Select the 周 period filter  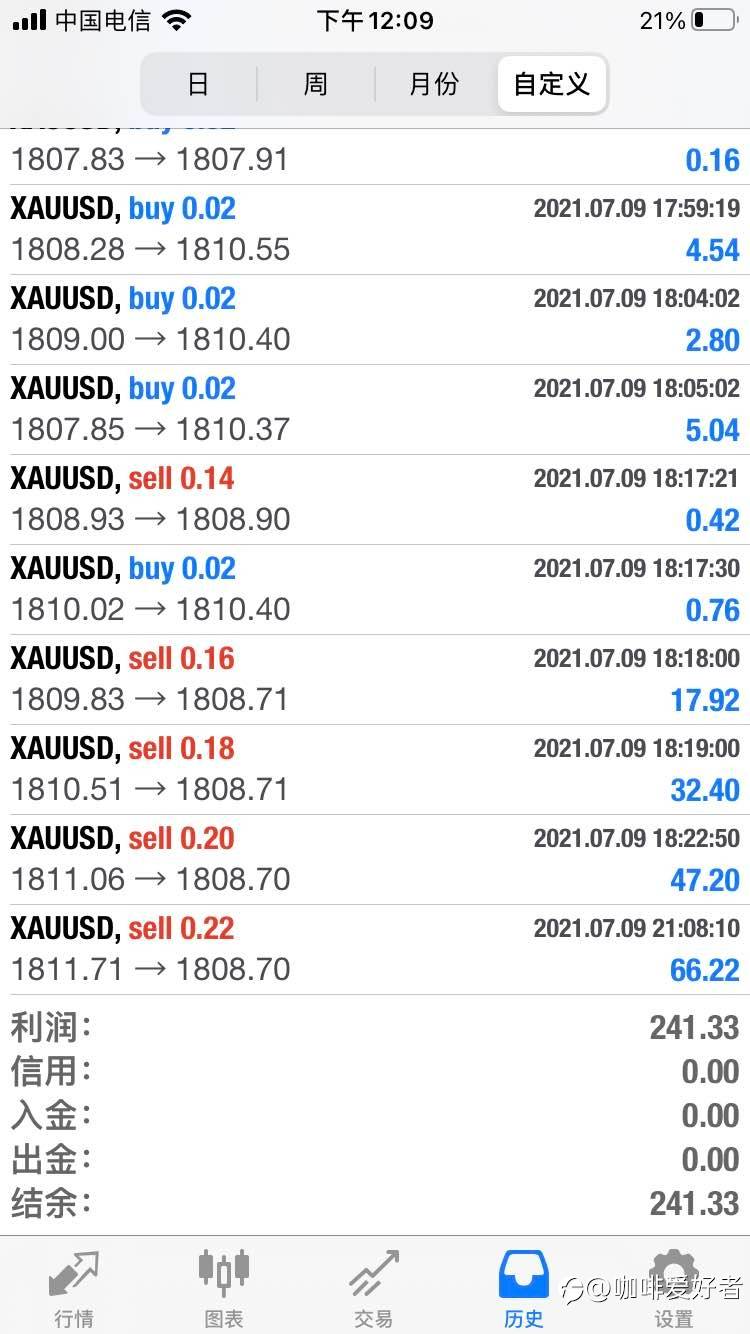click(316, 84)
